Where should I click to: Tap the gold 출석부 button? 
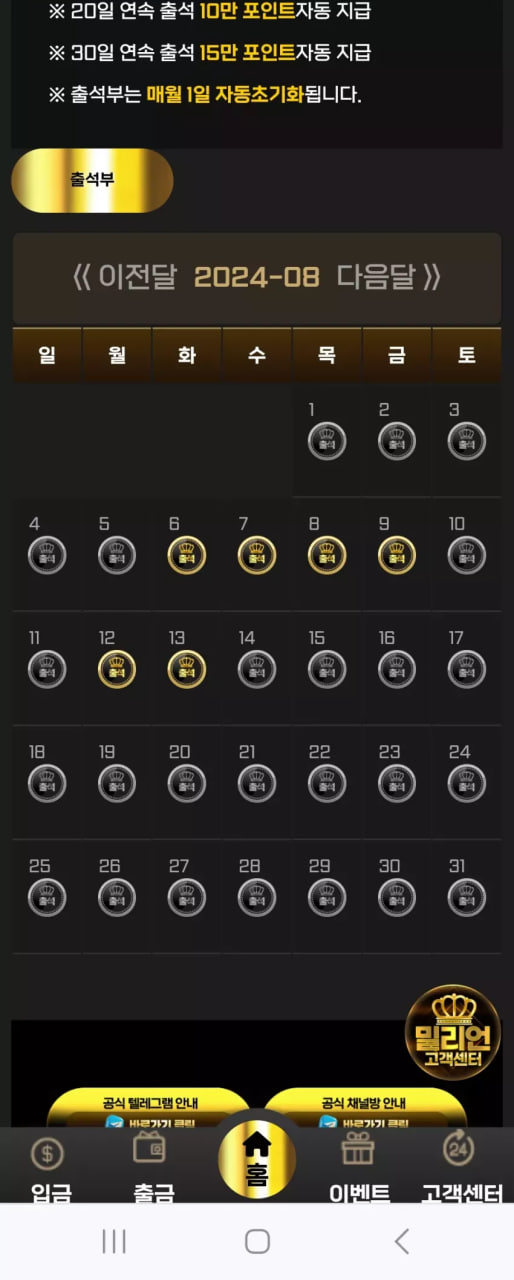pyautogui.click(x=92, y=181)
